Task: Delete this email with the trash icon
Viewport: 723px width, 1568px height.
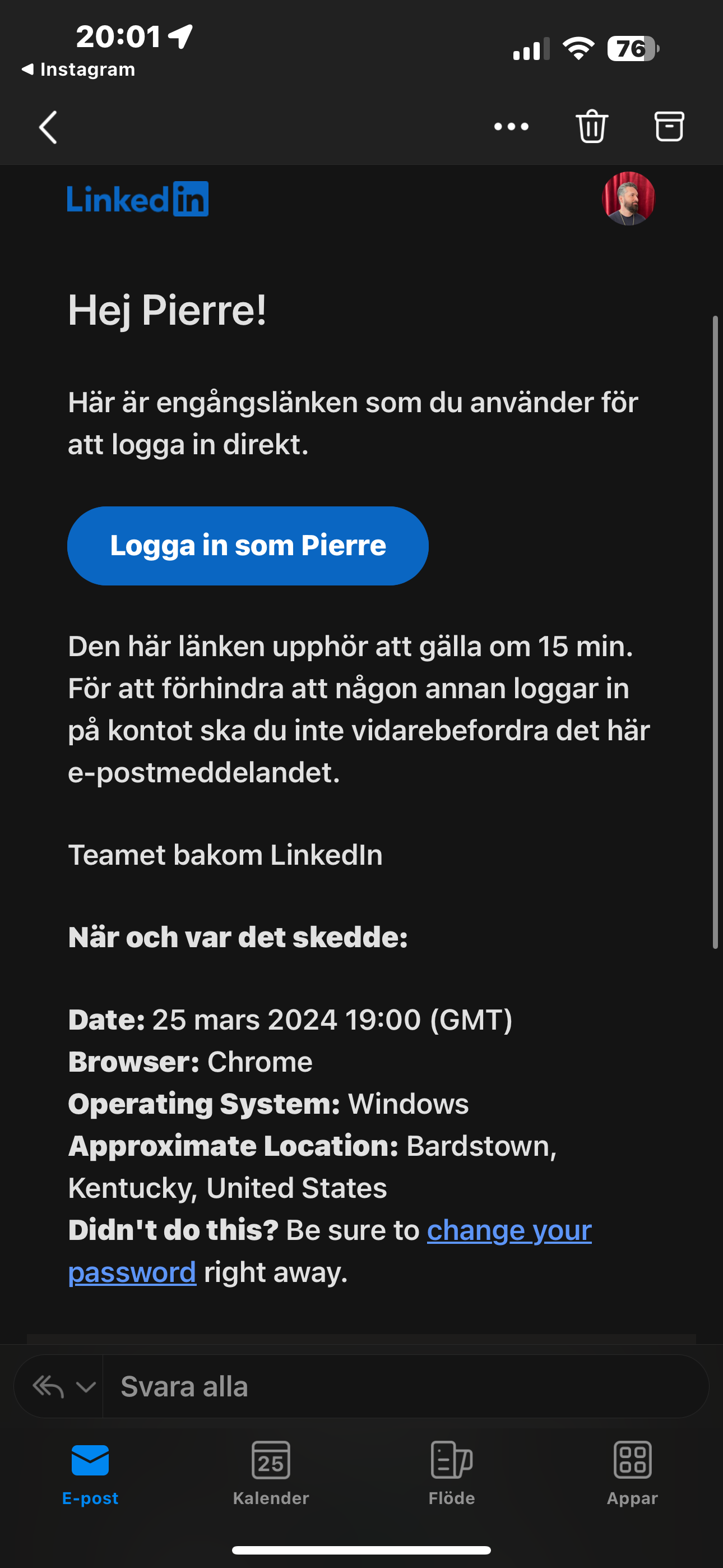Action: pos(591,127)
